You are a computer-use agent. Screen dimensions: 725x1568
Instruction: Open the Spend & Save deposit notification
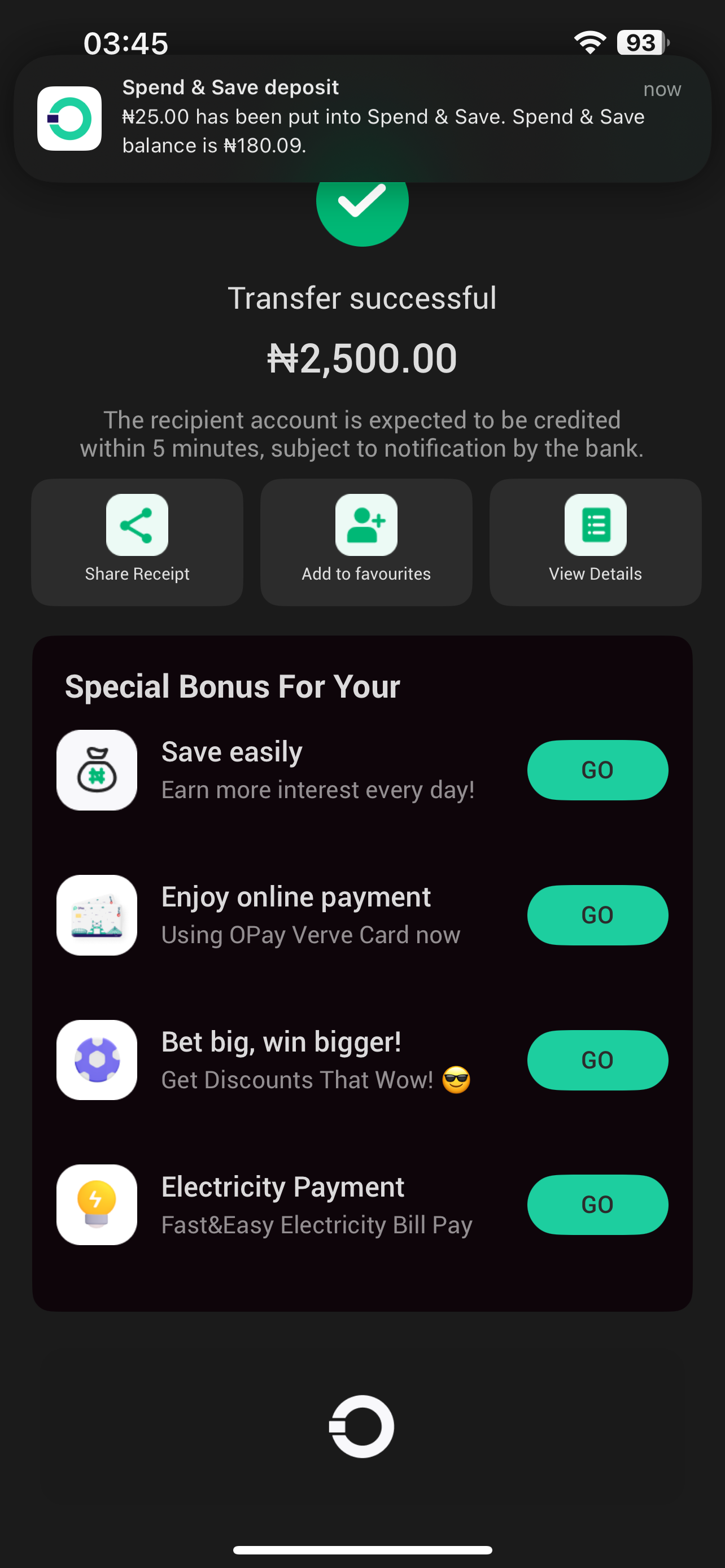pos(362,118)
